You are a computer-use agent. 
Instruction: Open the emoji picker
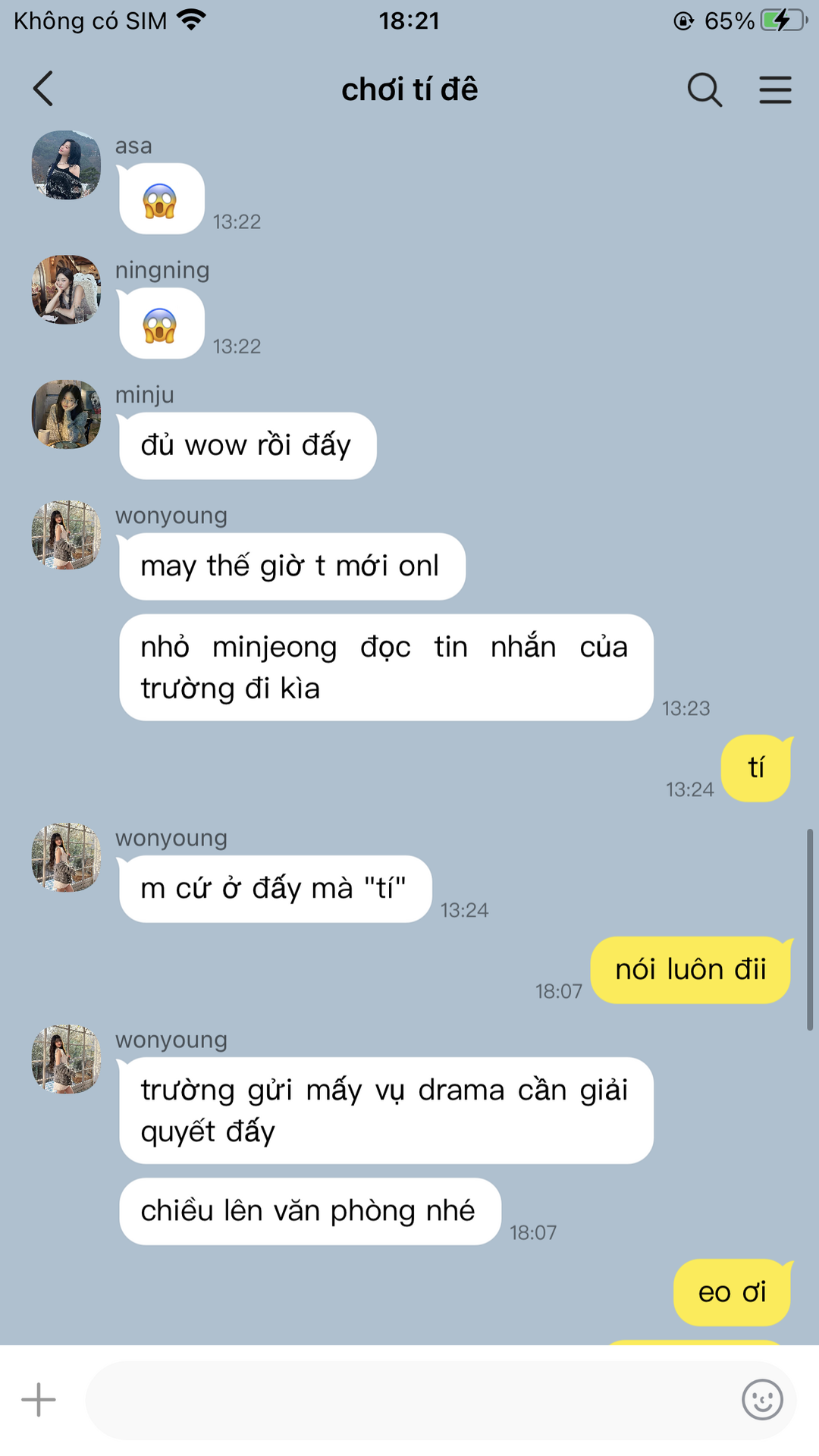[762, 1399]
